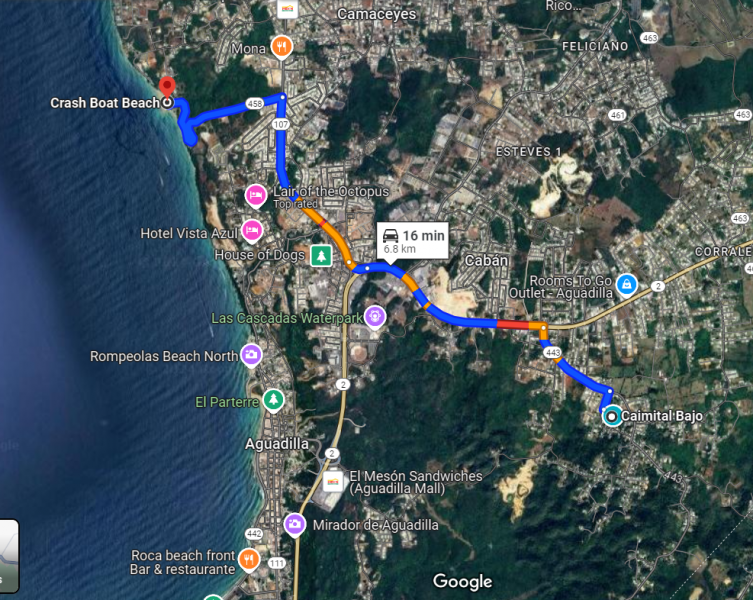This screenshot has height=600, width=753.
Task: Select the Lair of the Octopus hotel marker
Action: (255, 192)
